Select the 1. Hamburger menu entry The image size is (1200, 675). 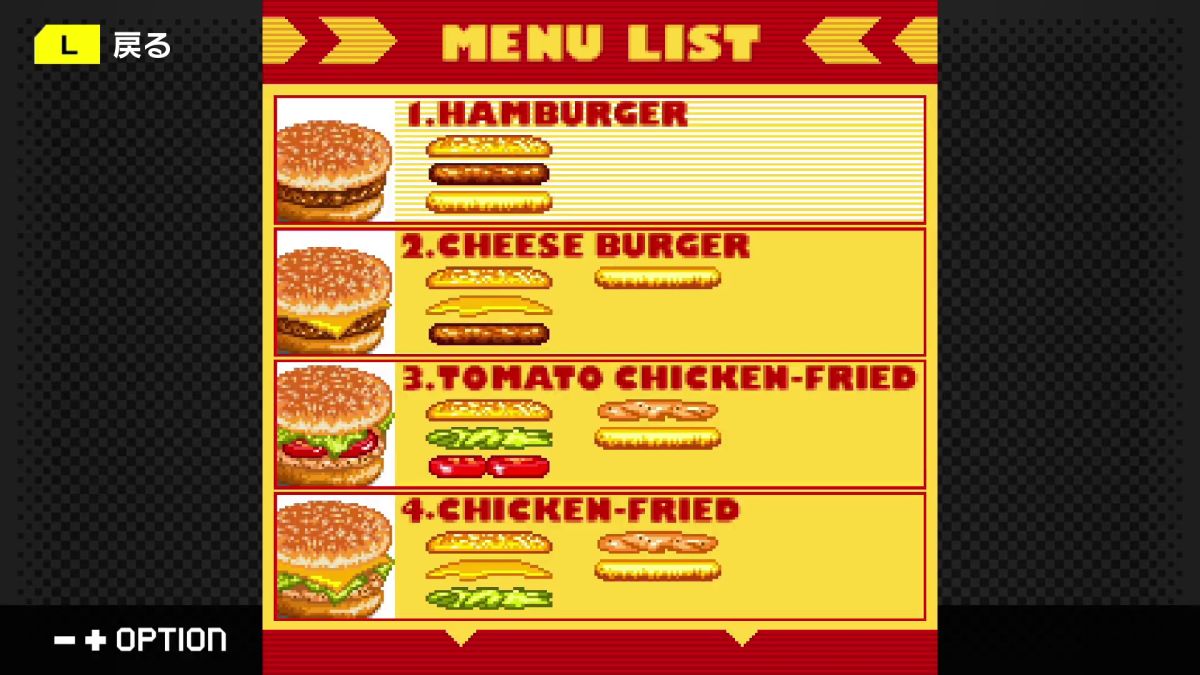click(x=600, y=160)
